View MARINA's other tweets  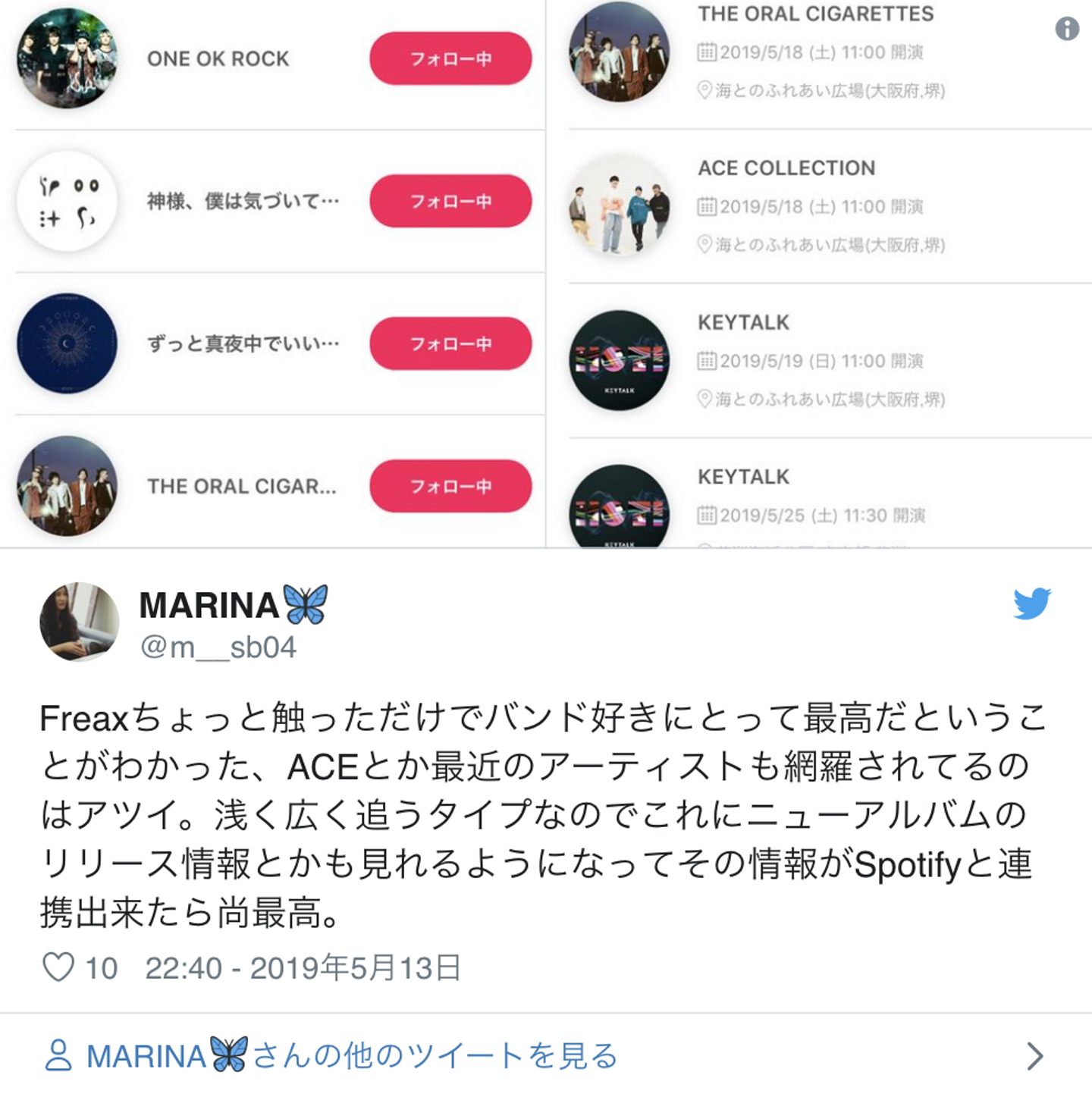point(353,1055)
